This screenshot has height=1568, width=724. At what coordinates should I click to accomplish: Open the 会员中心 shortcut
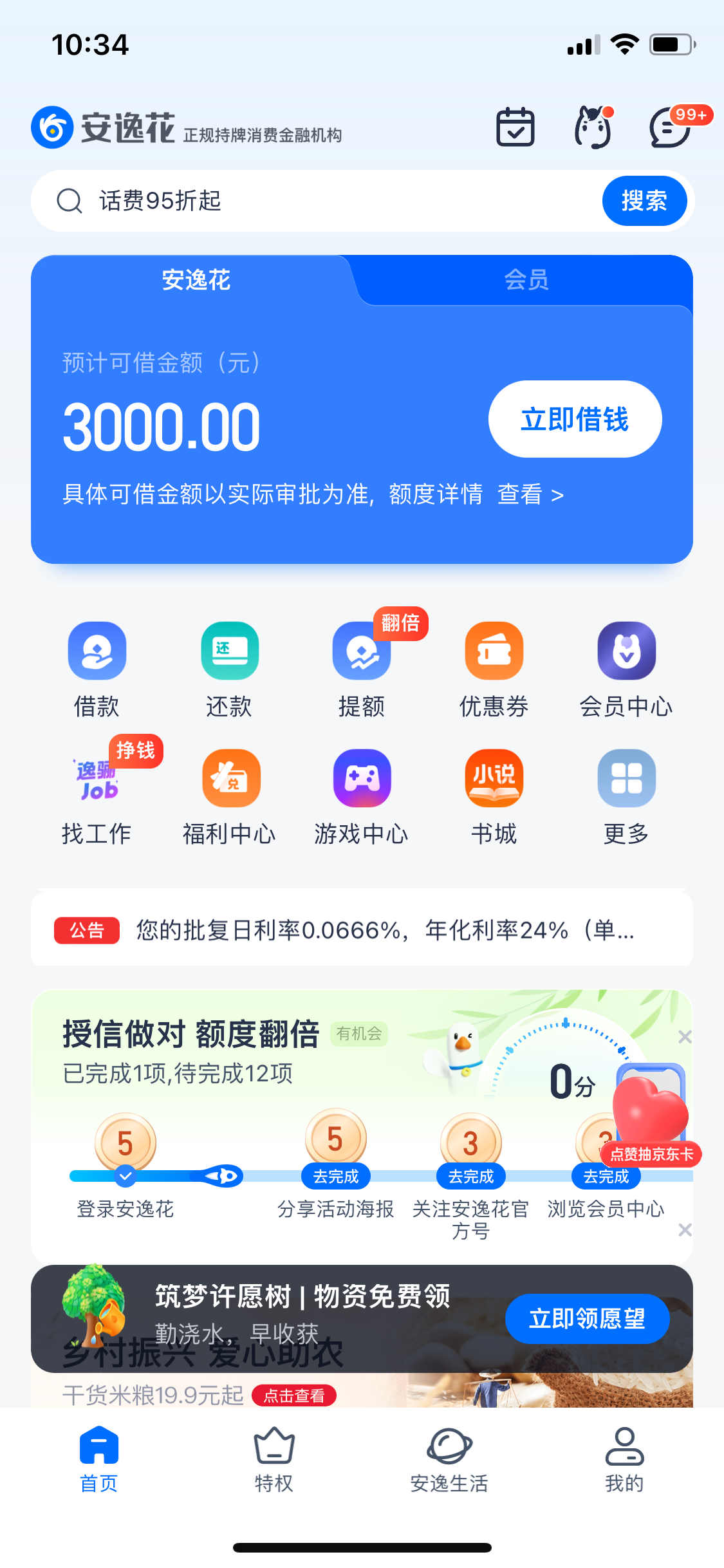pos(626,669)
